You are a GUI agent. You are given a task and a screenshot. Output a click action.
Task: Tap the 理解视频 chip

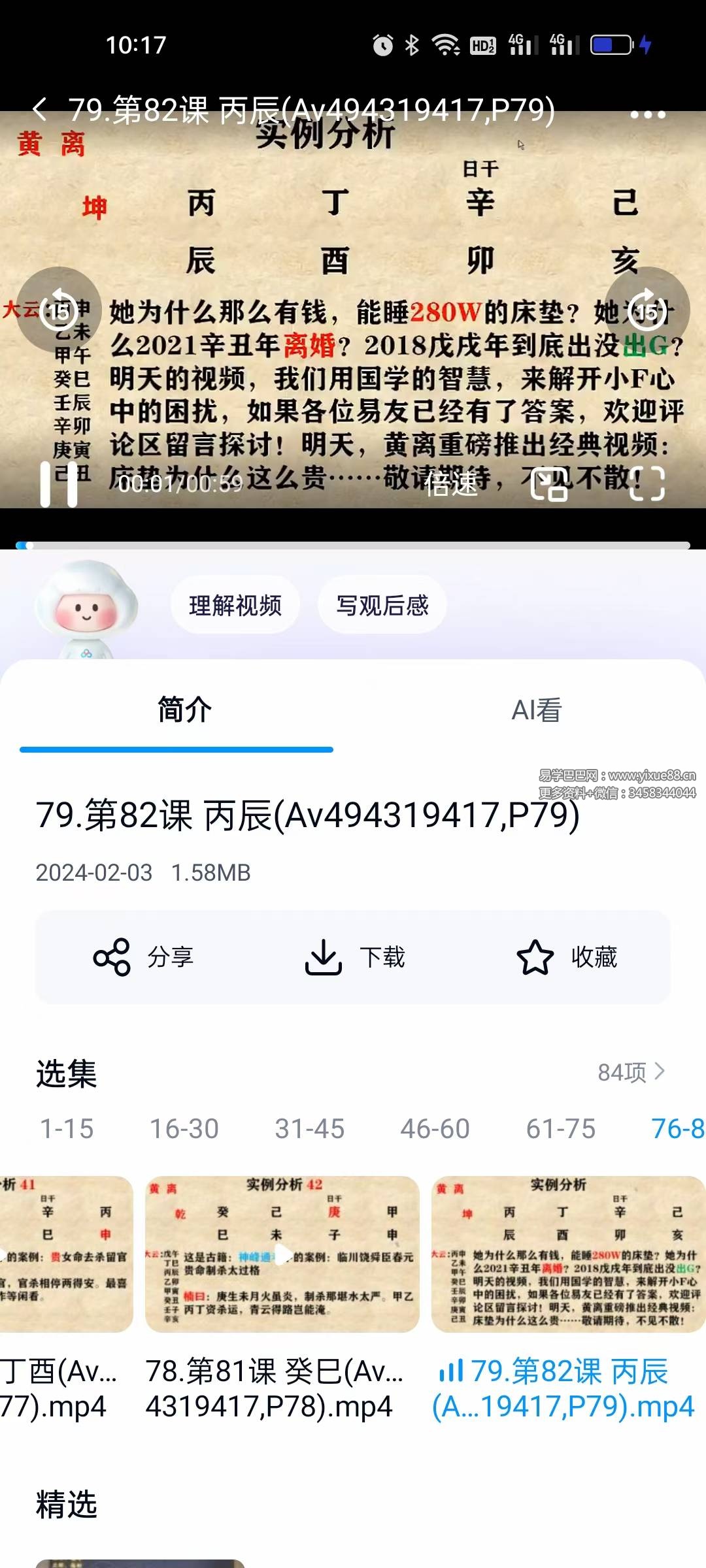point(235,605)
